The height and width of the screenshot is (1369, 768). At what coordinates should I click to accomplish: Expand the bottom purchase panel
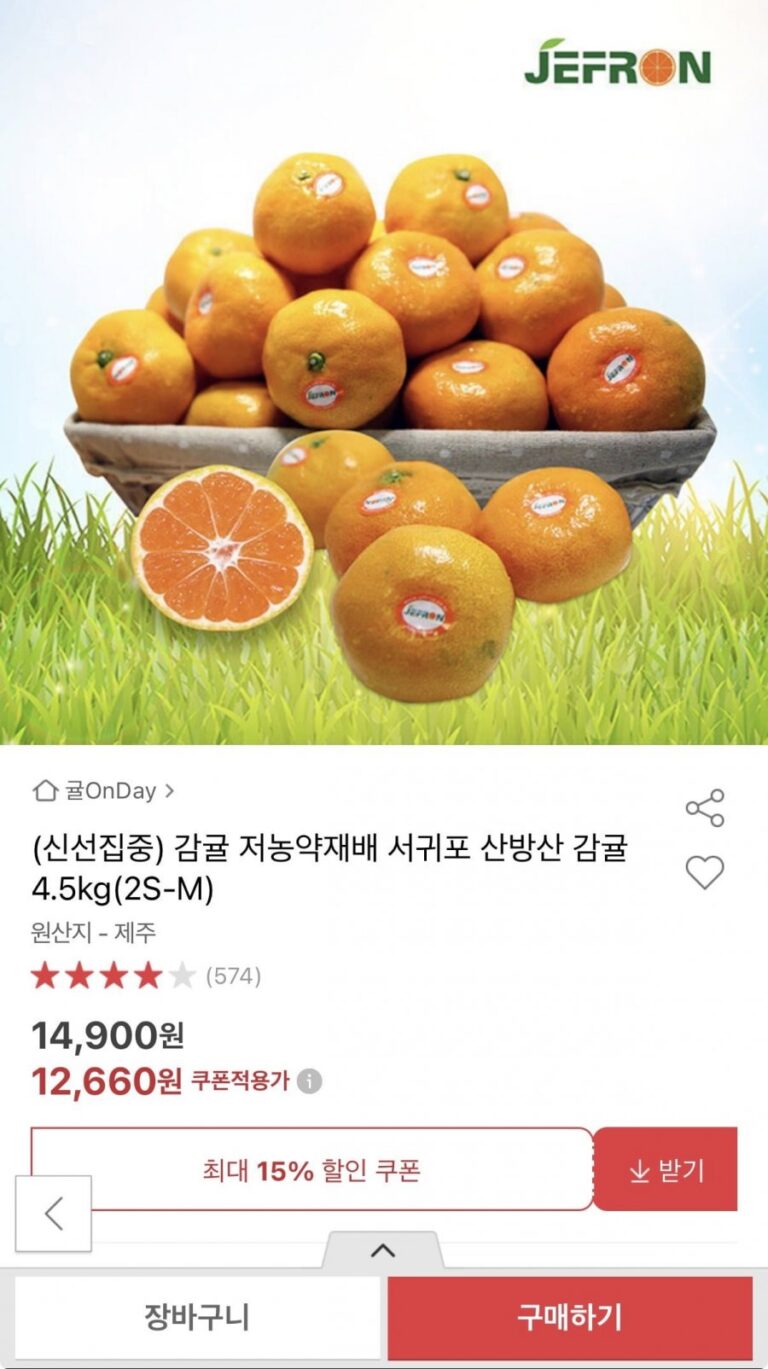[x=383, y=1250]
